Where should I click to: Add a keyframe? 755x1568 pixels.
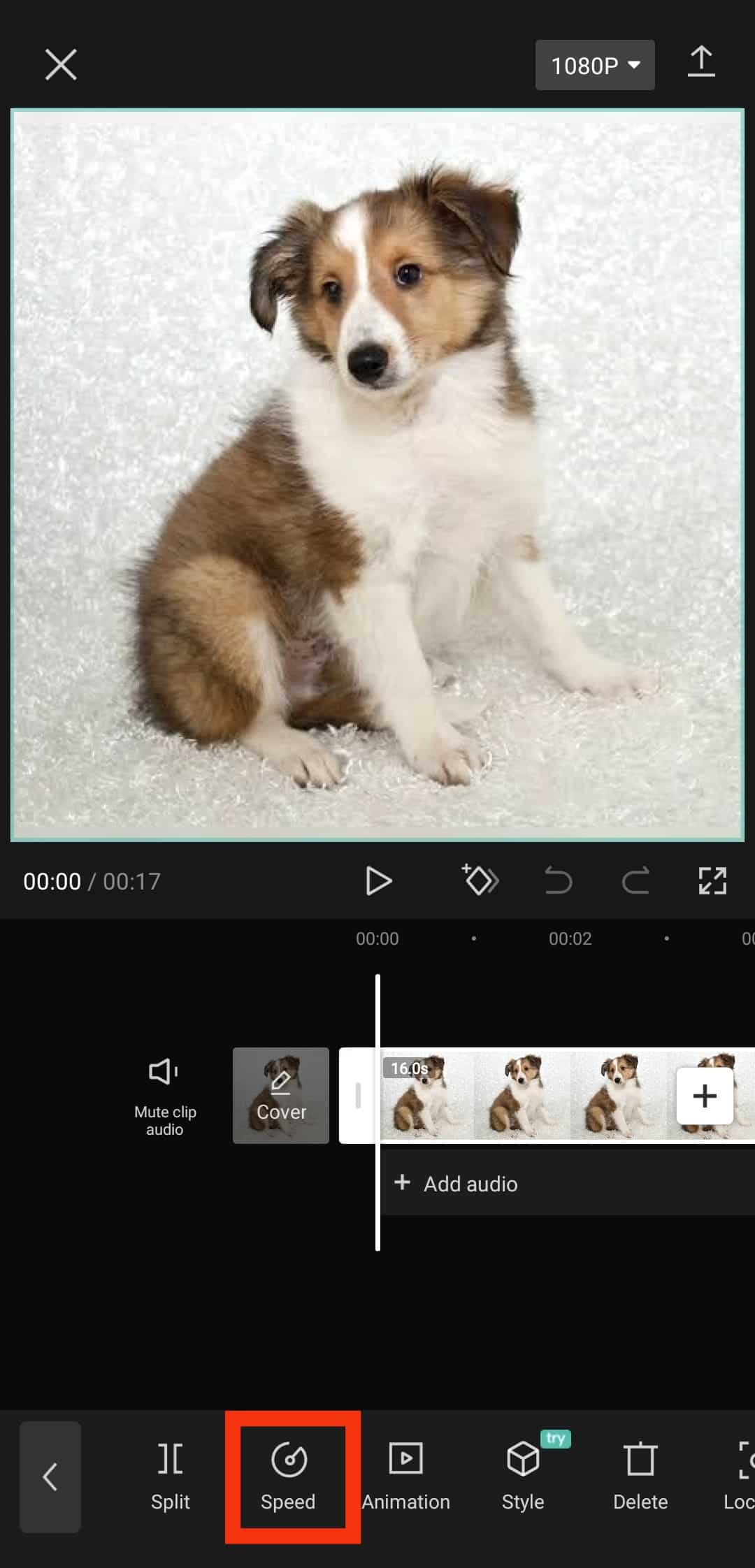pyautogui.click(x=480, y=880)
